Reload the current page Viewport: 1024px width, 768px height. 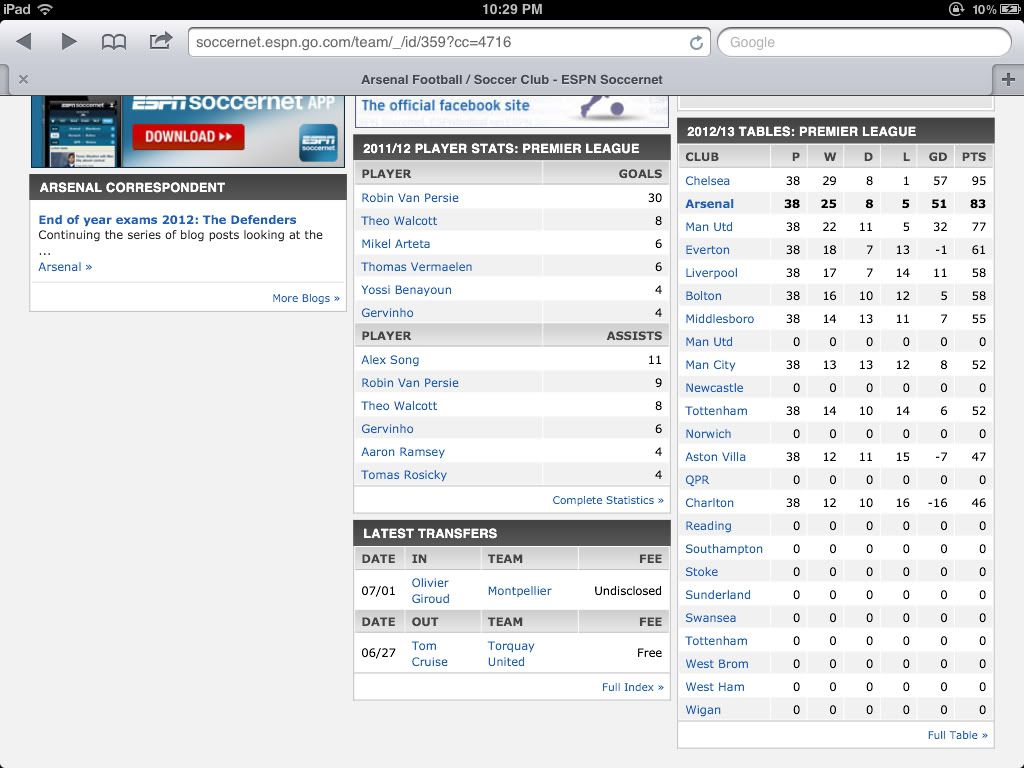(696, 42)
